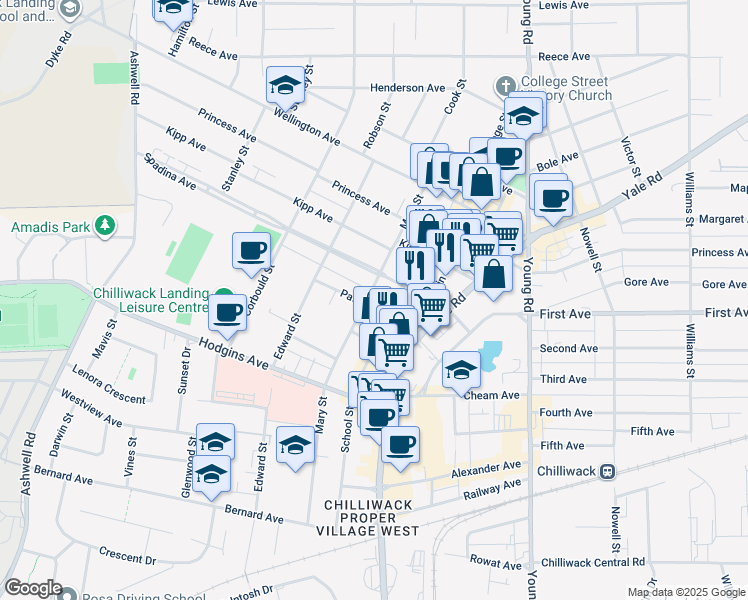Screen dimensions: 748x600
Task: Select the coffee marker near Corbould St
Action: 251,250
